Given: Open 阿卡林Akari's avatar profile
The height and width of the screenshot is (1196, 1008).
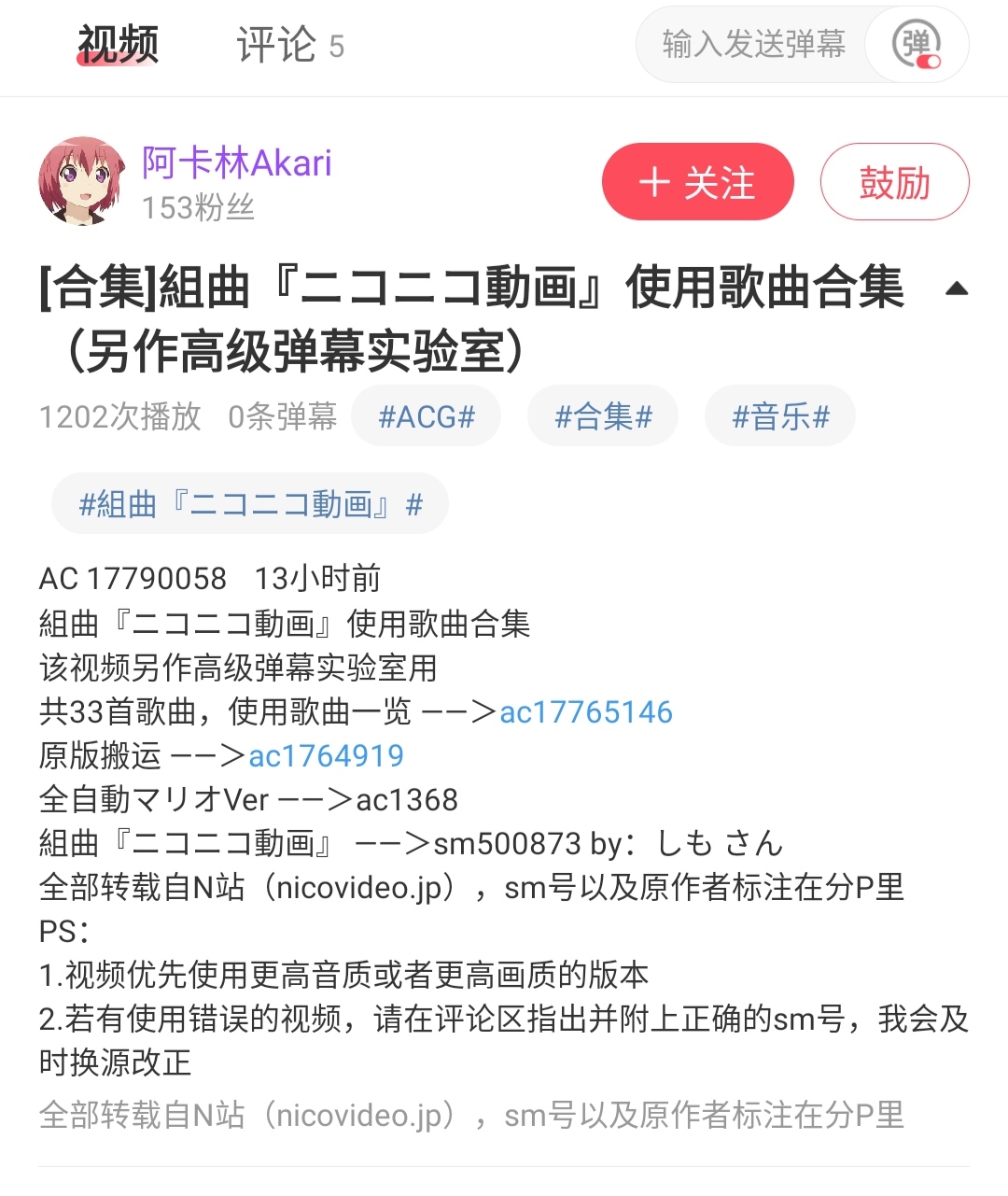Looking at the screenshot, I should pyautogui.click(x=82, y=181).
